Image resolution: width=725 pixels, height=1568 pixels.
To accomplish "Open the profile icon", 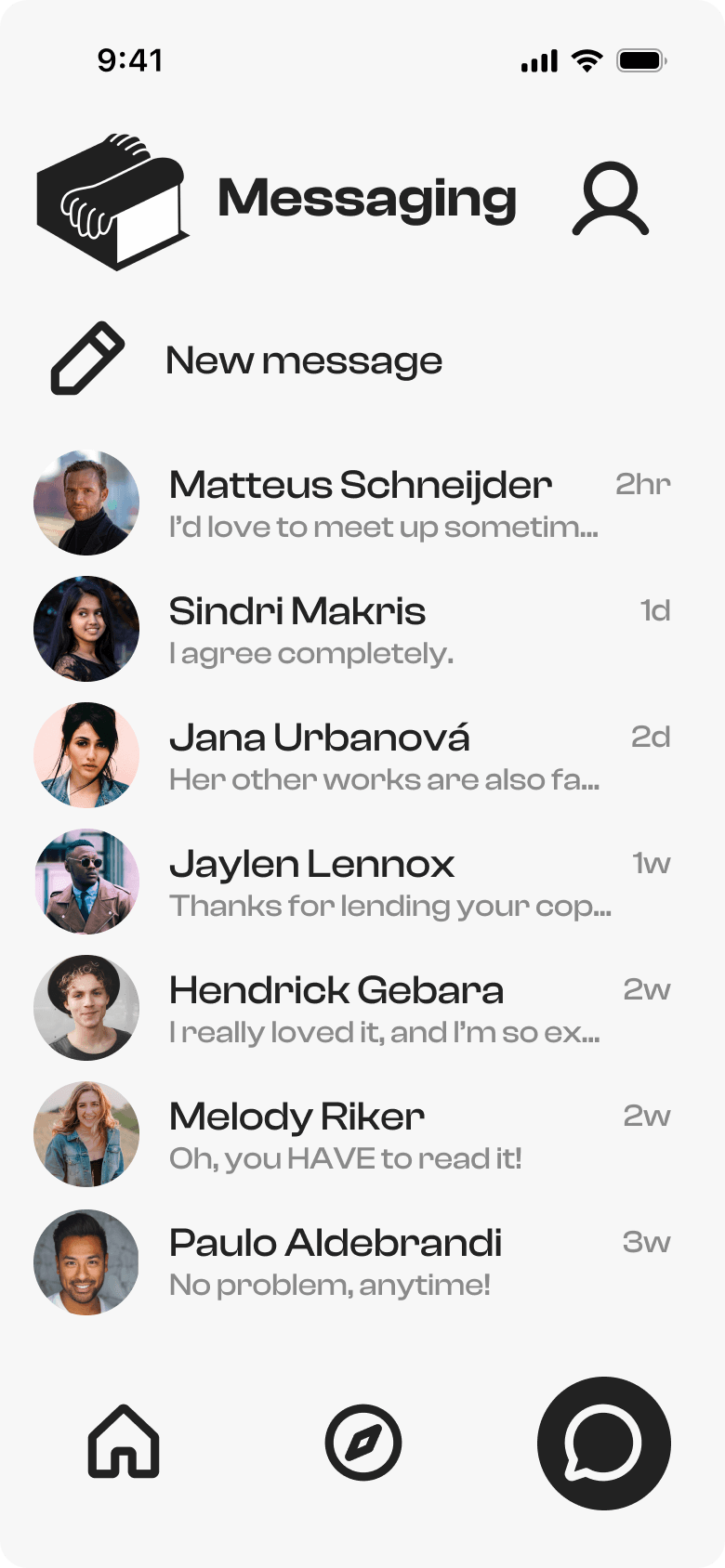I will point(610,199).
